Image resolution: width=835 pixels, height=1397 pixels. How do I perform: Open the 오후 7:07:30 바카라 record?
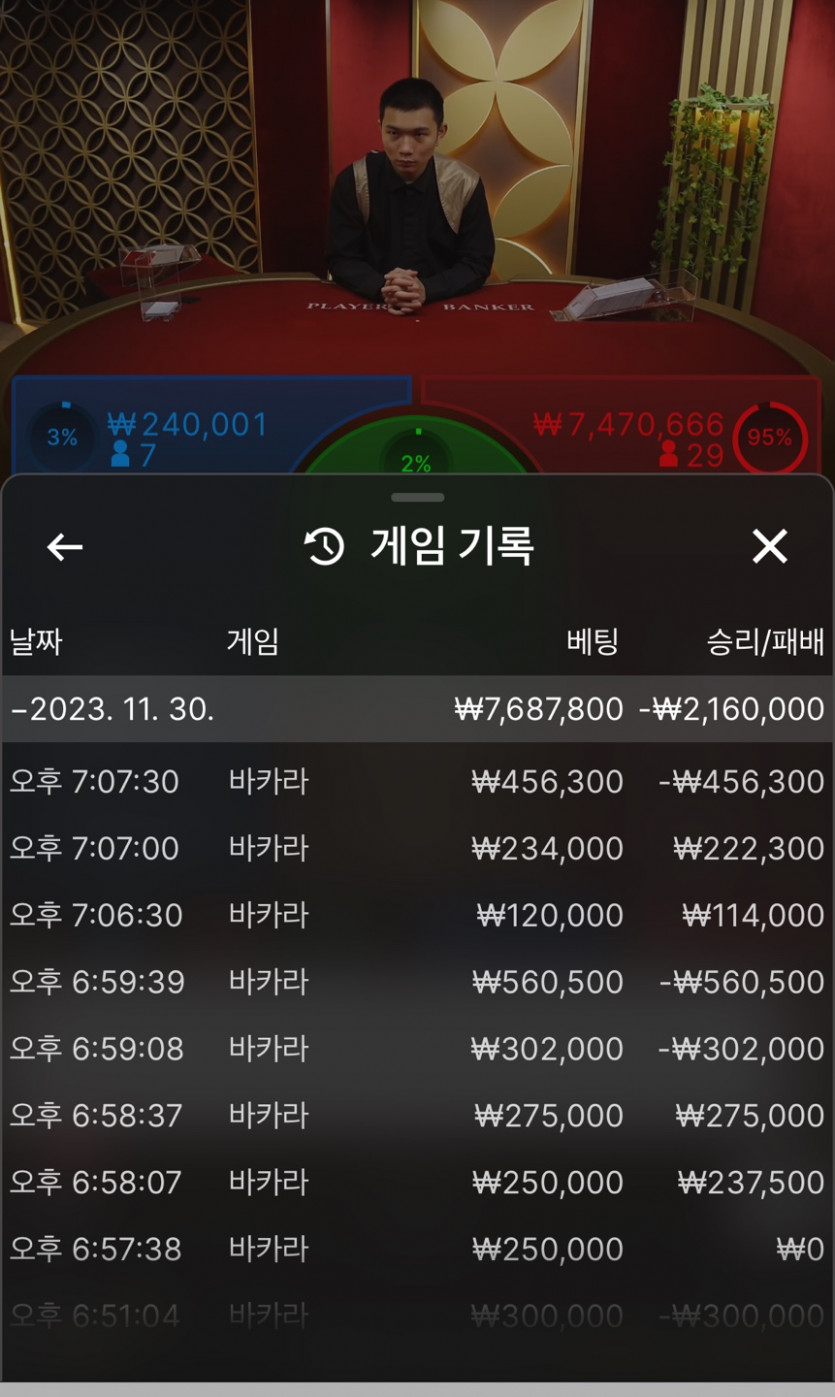(x=417, y=781)
